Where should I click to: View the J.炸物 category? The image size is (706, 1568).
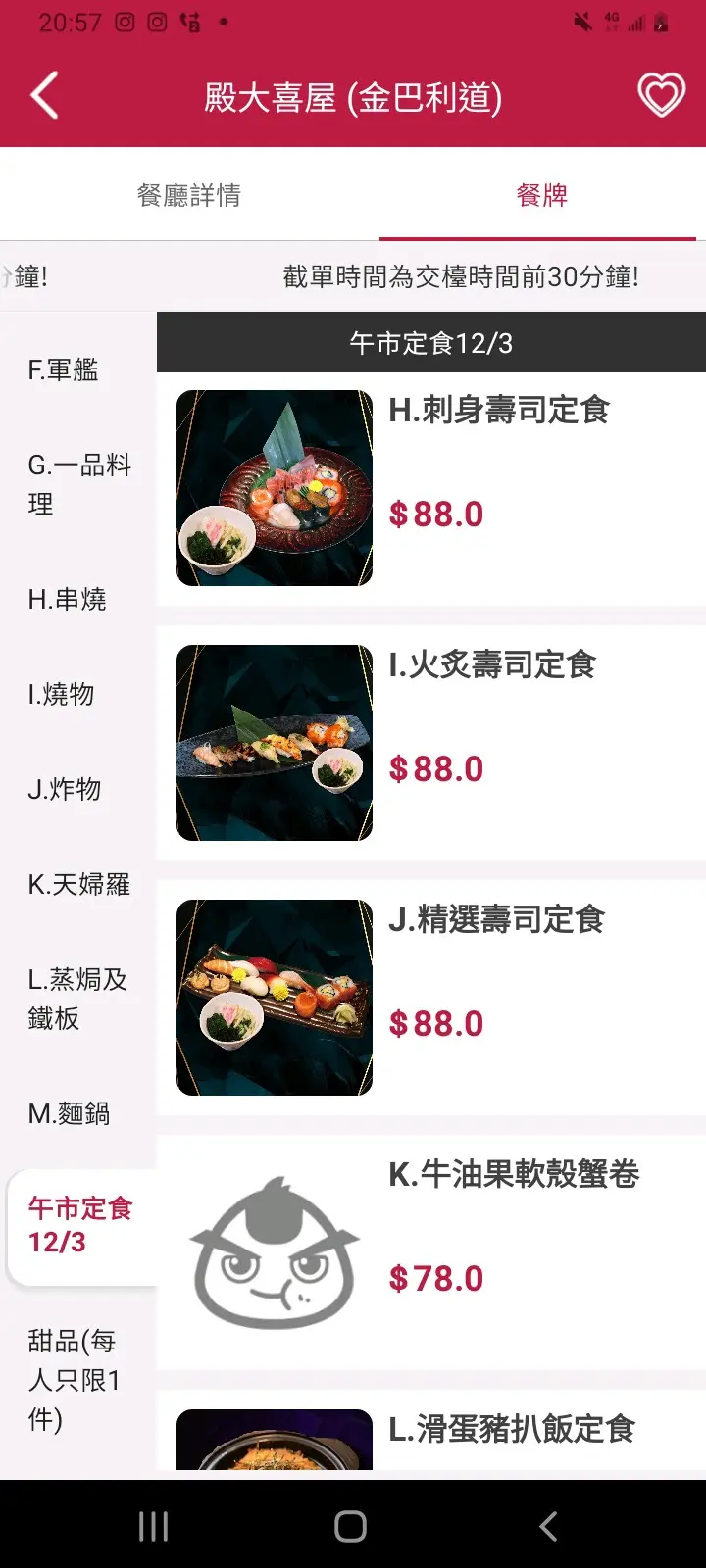click(65, 789)
